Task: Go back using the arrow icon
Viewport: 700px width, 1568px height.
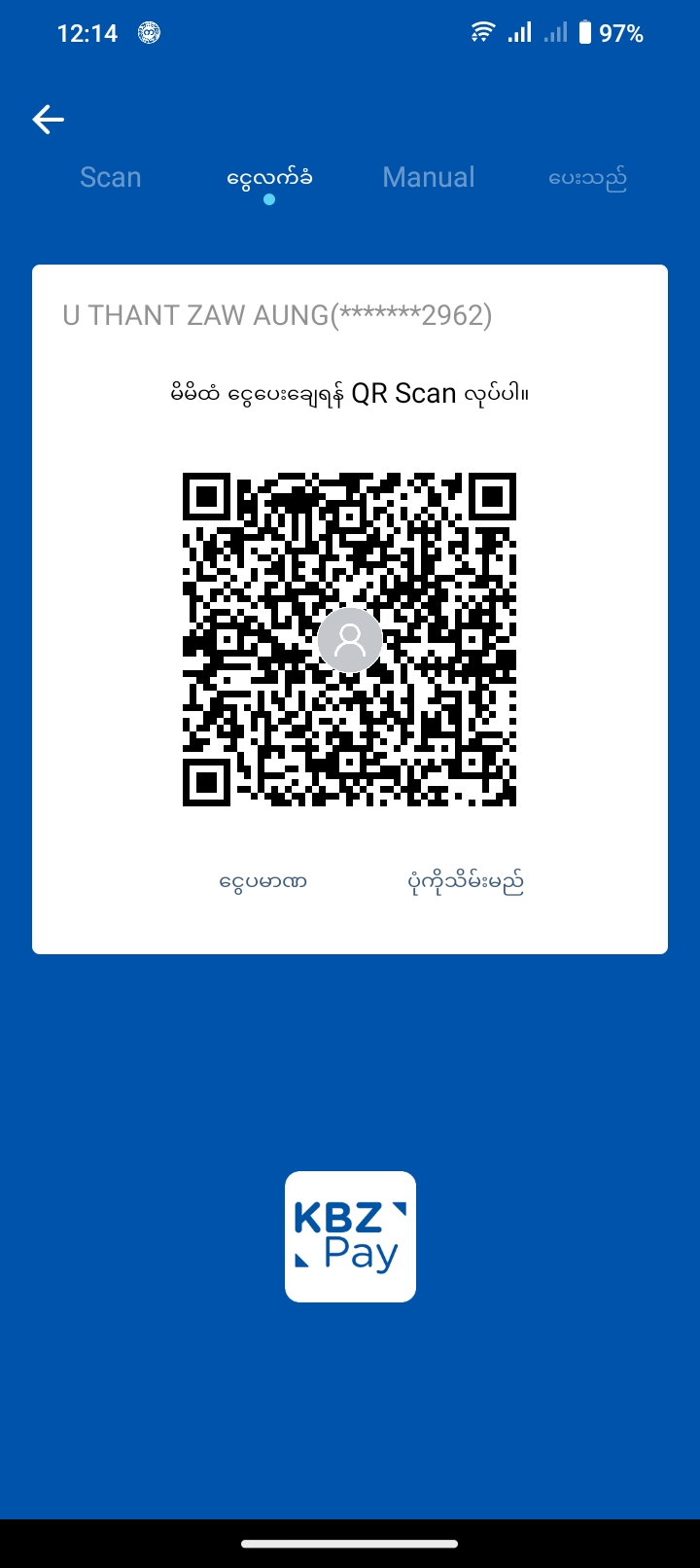Action: [x=49, y=120]
